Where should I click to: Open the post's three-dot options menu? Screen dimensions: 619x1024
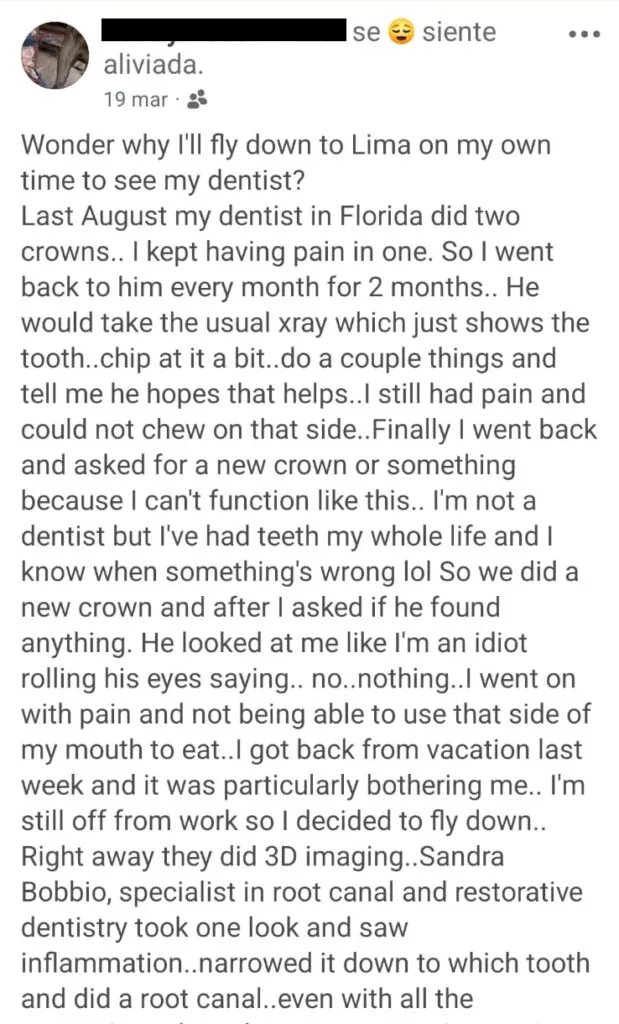coord(583,34)
